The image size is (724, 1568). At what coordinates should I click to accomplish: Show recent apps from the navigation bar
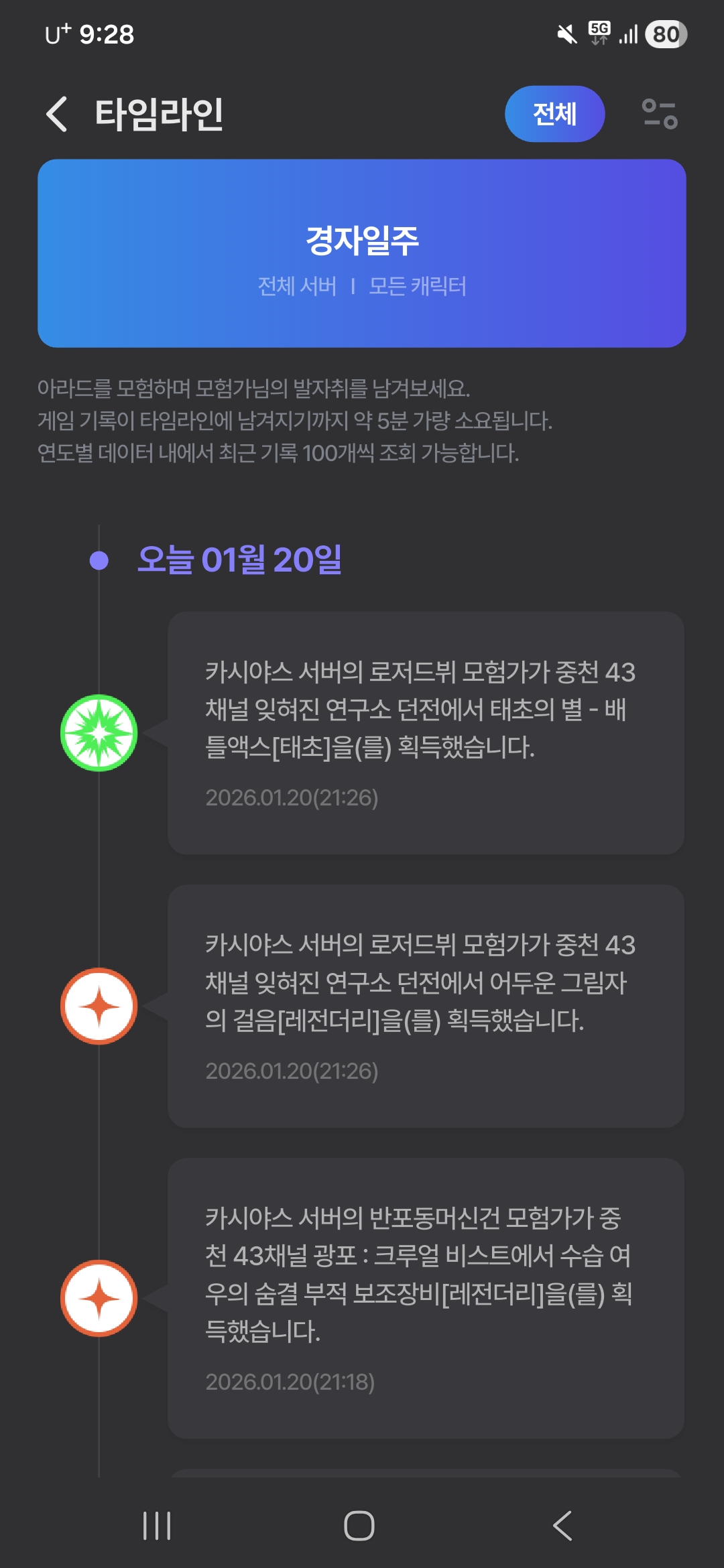coord(157,1526)
